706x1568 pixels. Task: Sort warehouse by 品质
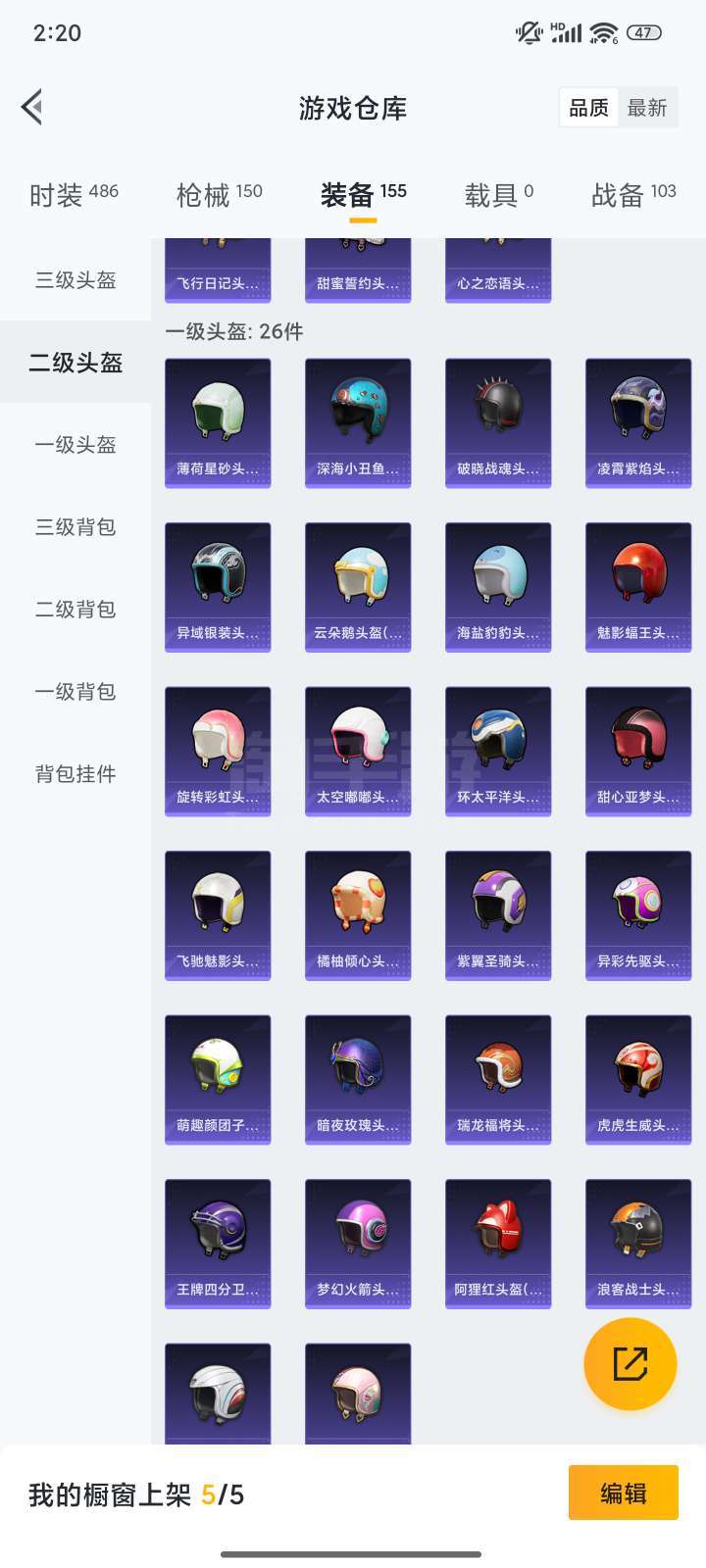[x=588, y=108]
